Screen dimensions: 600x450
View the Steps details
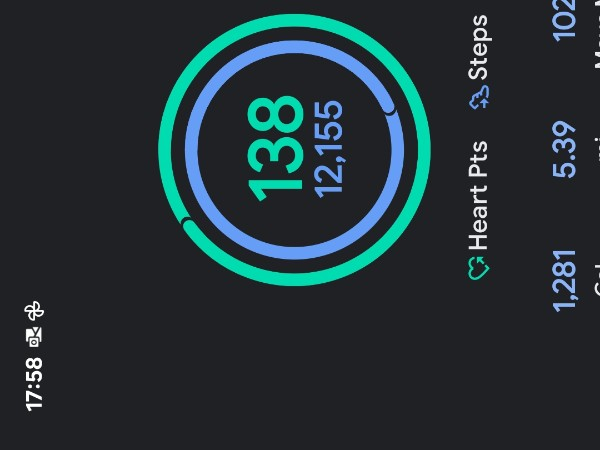click(x=479, y=62)
